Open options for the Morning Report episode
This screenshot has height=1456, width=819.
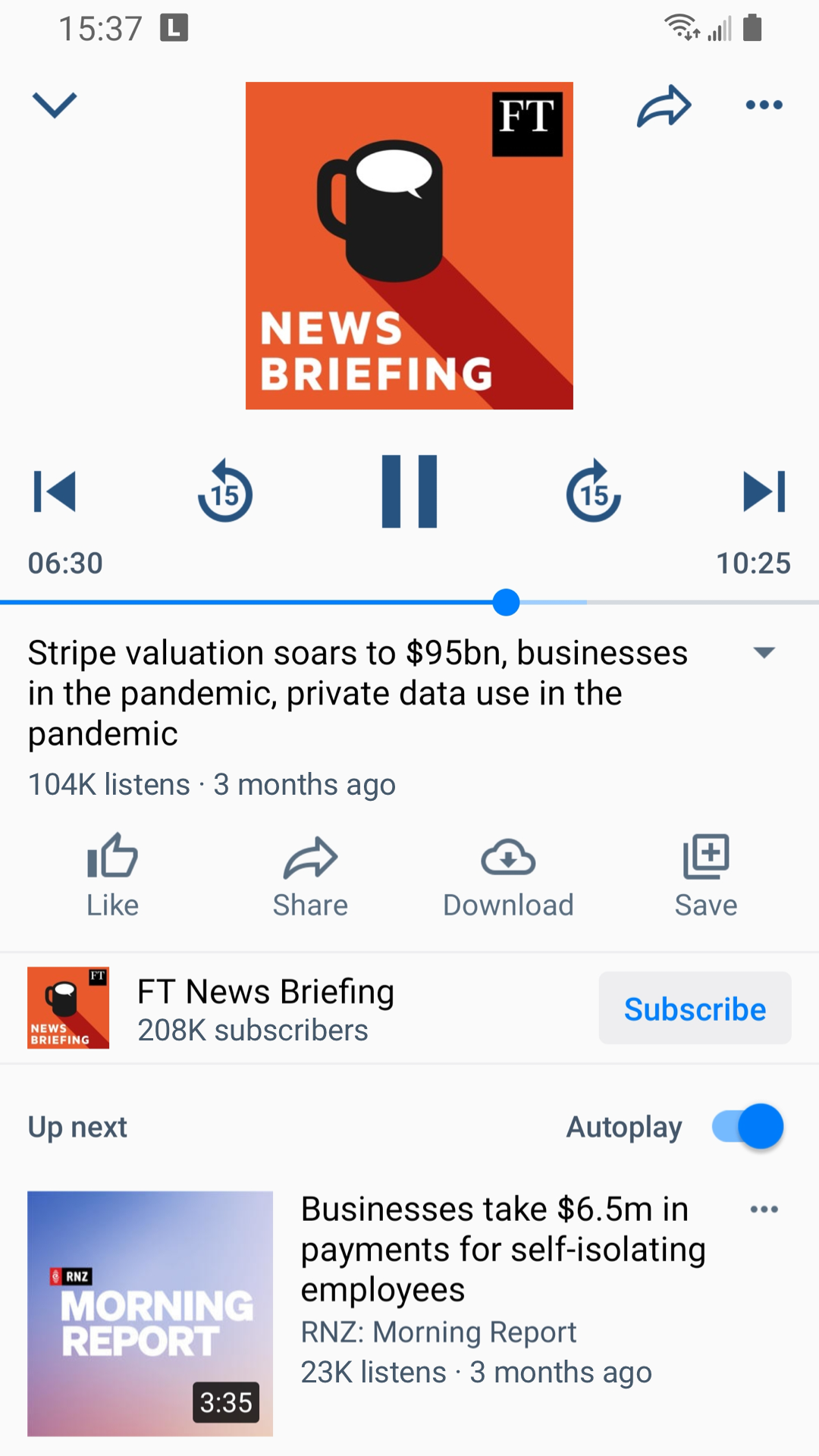[x=764, y=1210]
